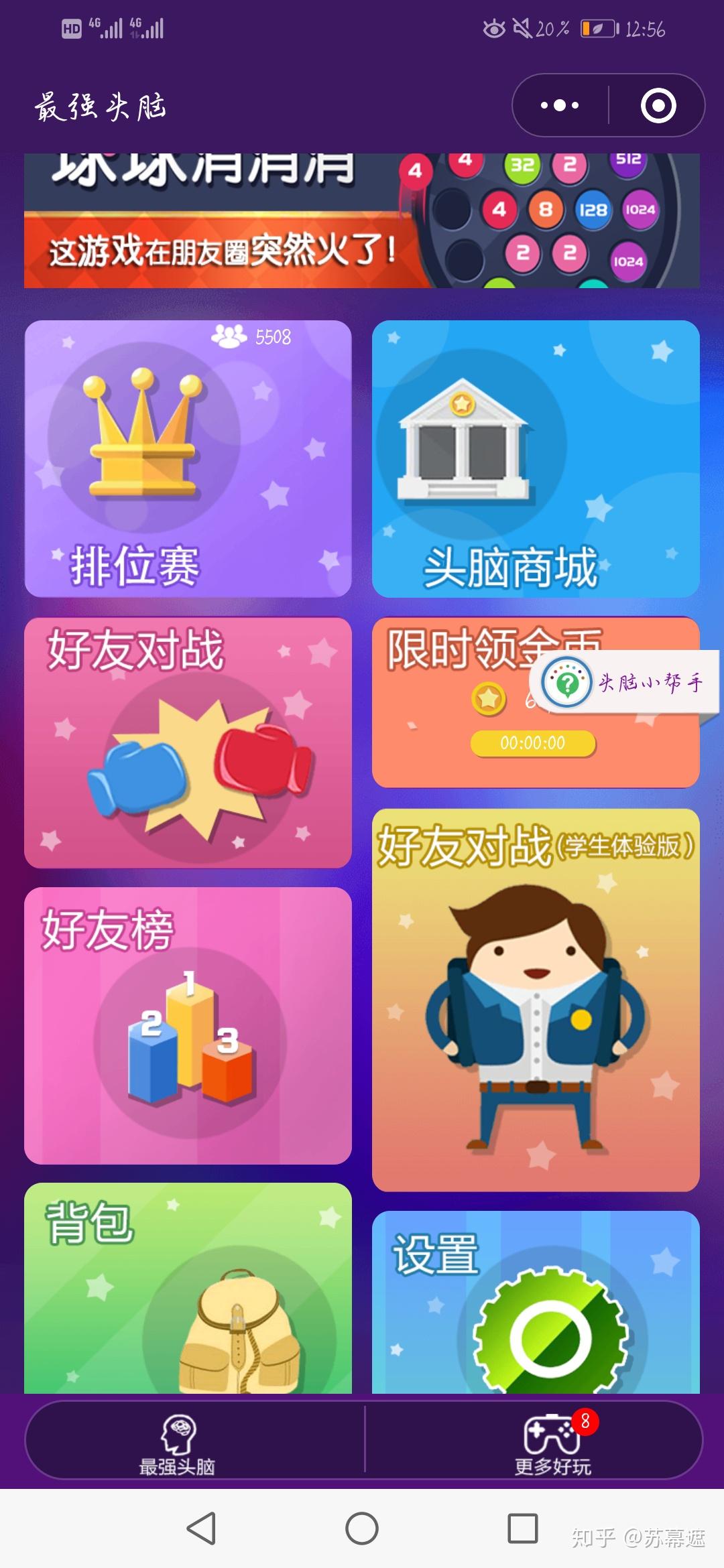Screen dimensions: 724x1568
Task: Open the 头脑商城 store
Action: tap(535, 459)
